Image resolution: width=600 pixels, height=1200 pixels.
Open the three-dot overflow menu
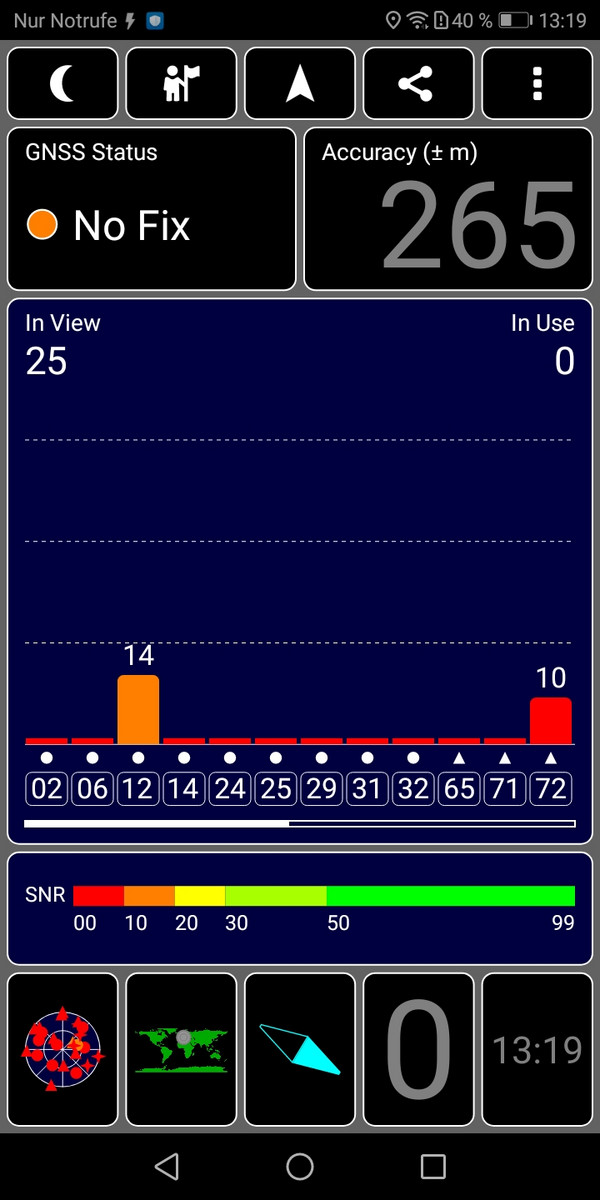point(537,84)
